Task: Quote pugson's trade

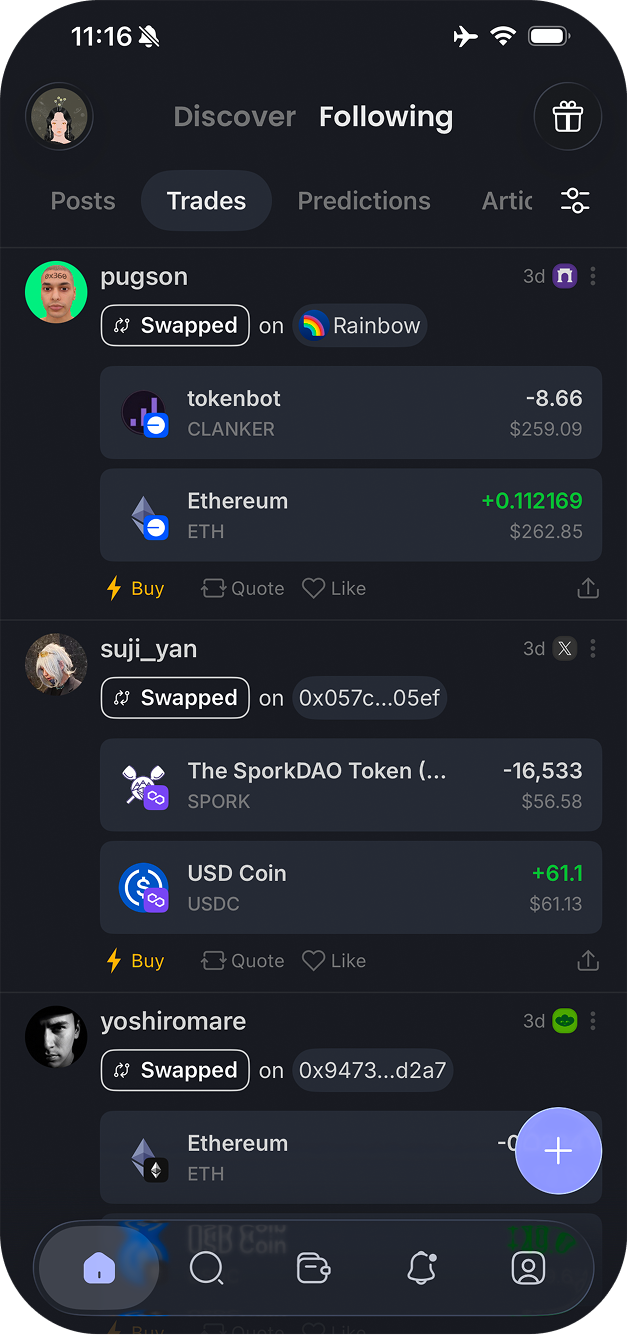Action: (243, 589)
